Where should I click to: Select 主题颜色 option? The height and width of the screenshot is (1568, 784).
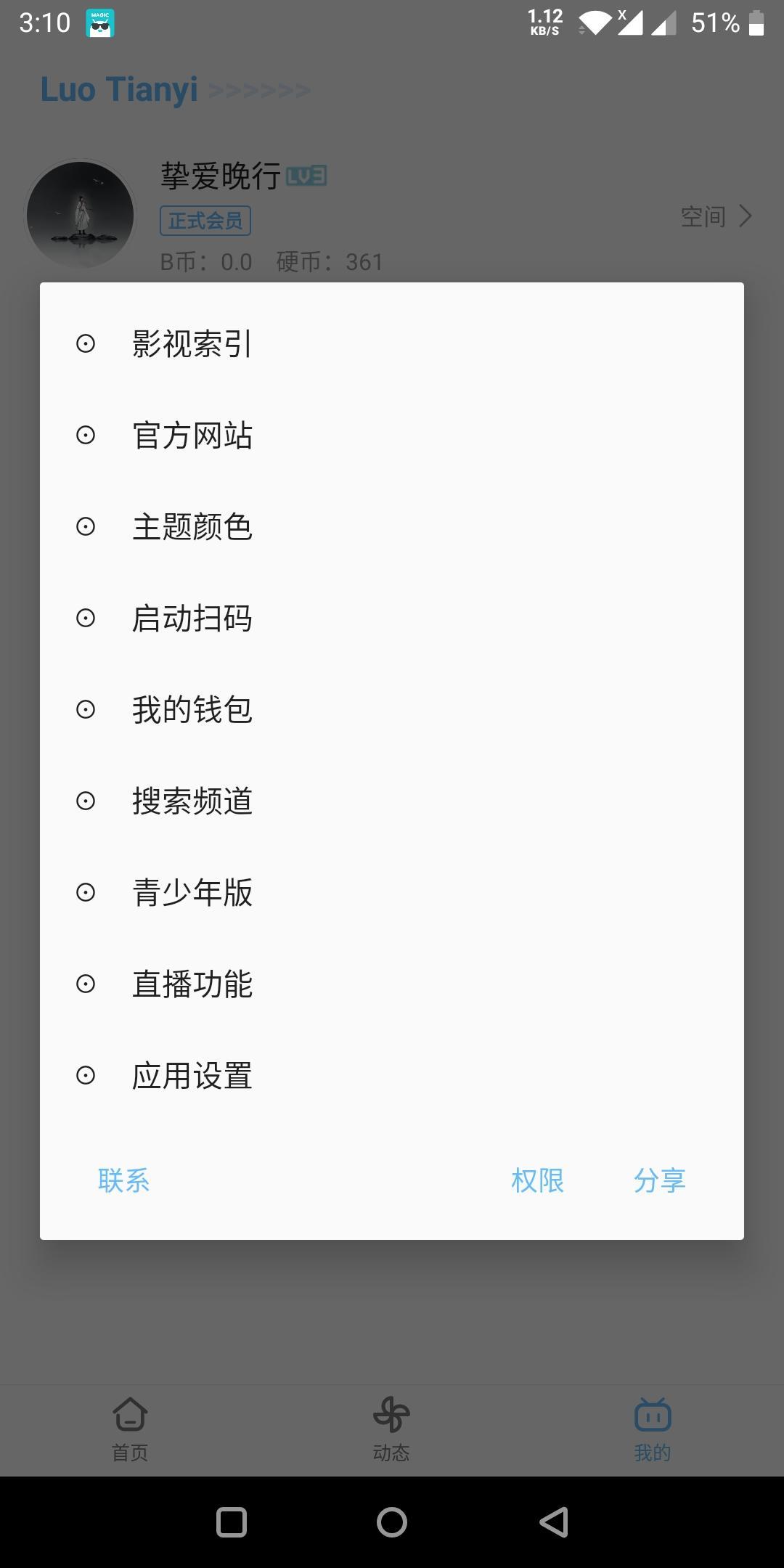tap(192, 526)
